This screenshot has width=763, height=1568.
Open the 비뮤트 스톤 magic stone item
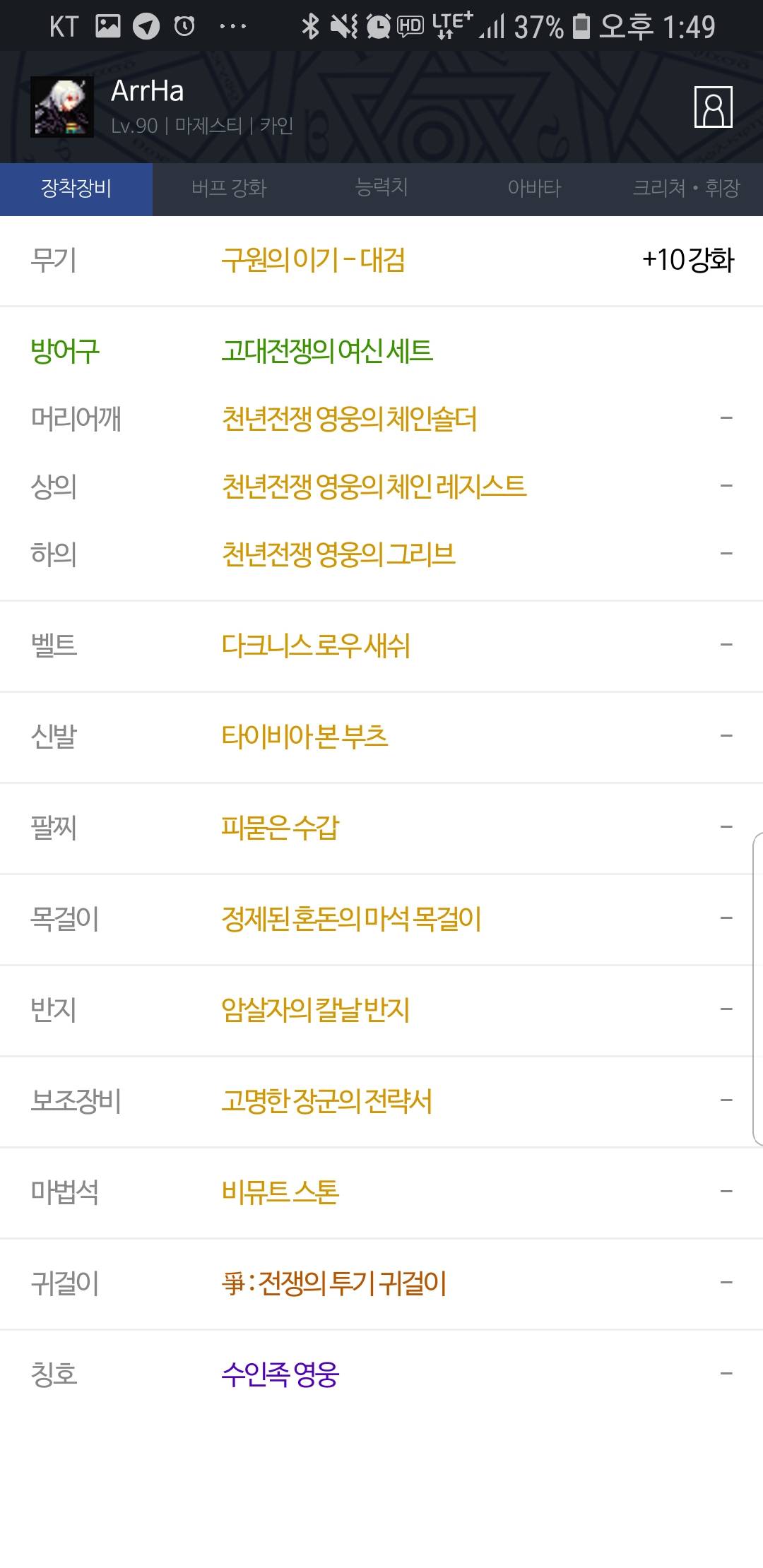coord(280,1192)
